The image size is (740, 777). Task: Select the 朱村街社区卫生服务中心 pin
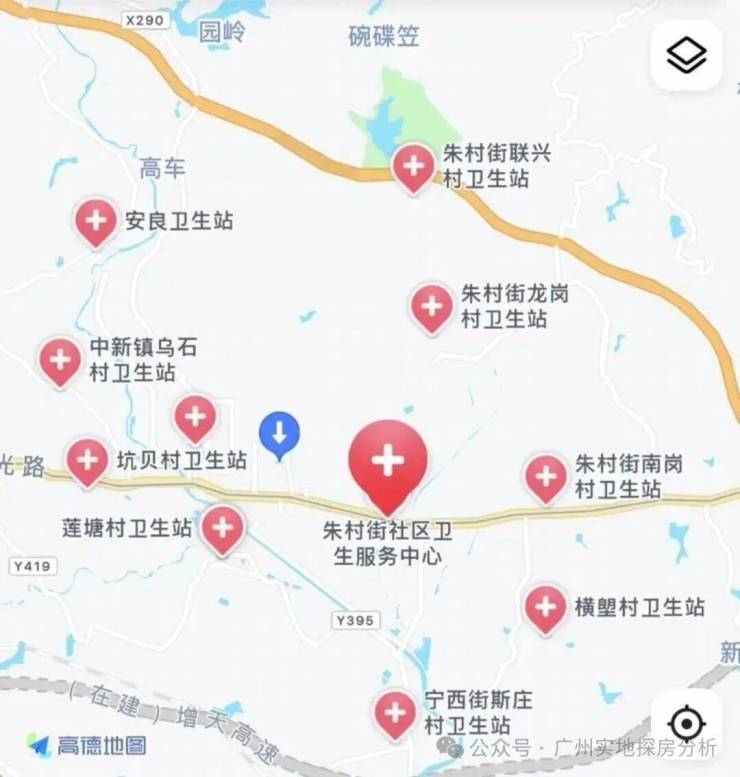click(x=388, y=463)
